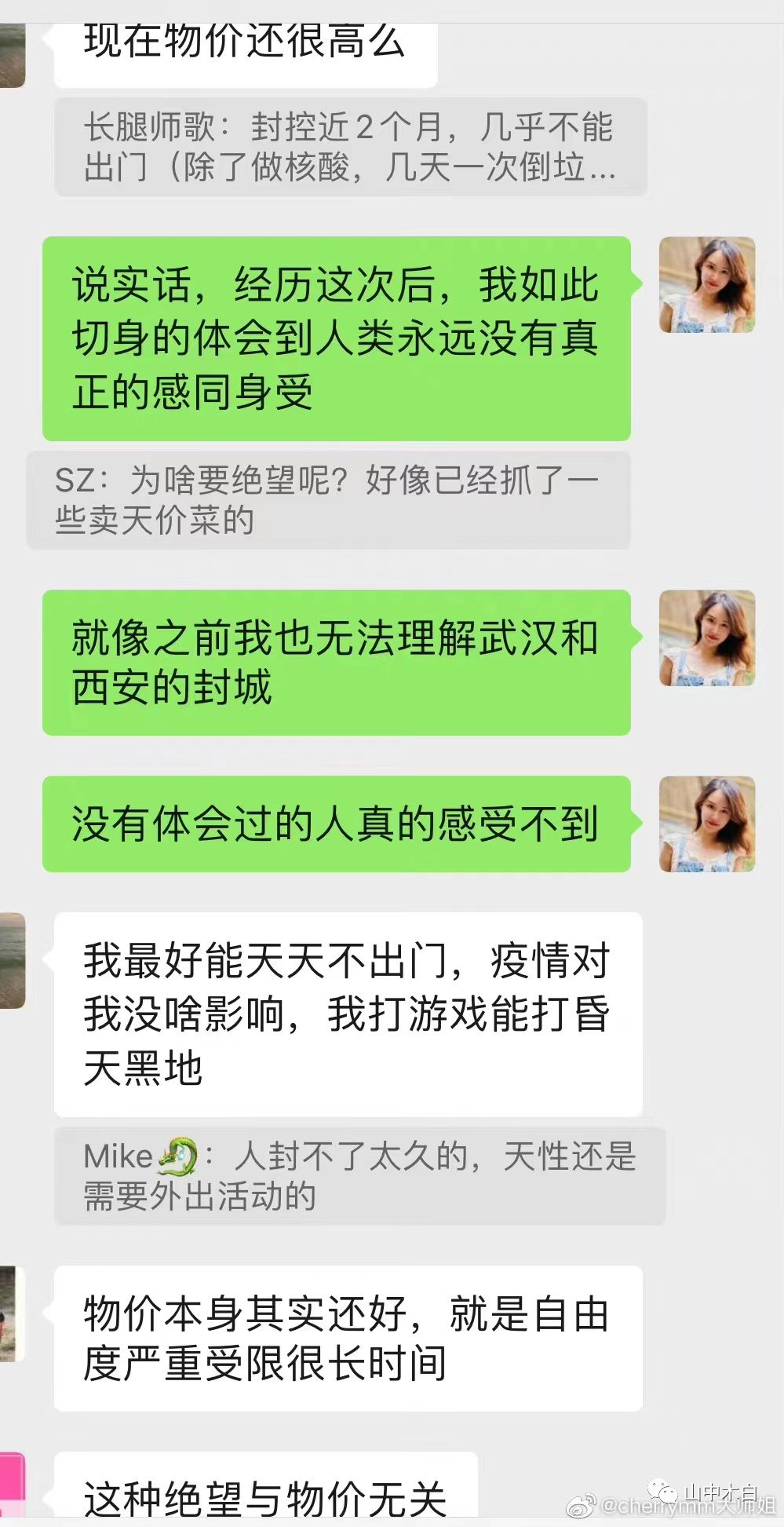784x1527 pixels.
Task: Tap avatar beside 武汉和西安的封城 message
Action: point(707,638)
